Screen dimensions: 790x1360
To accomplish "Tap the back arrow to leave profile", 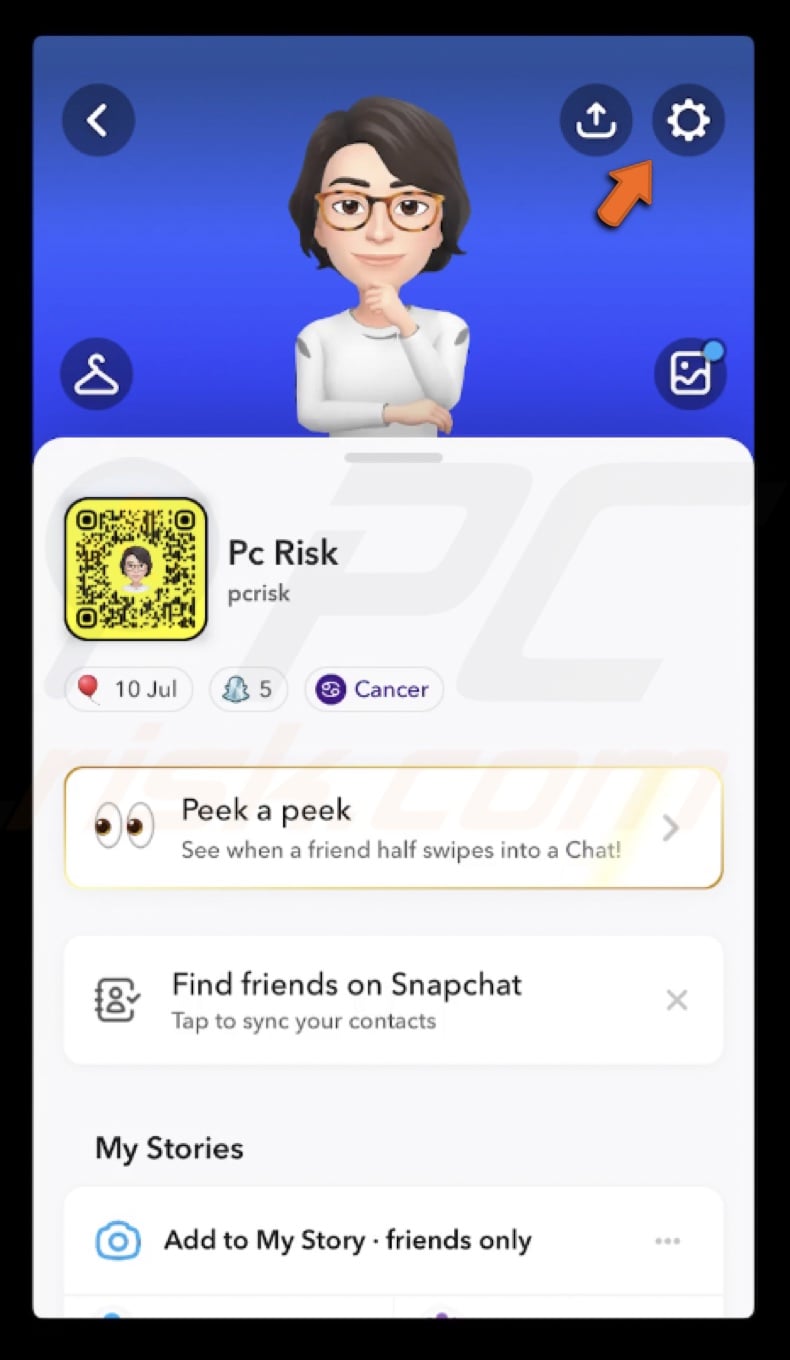I will (x=97, y=119).
